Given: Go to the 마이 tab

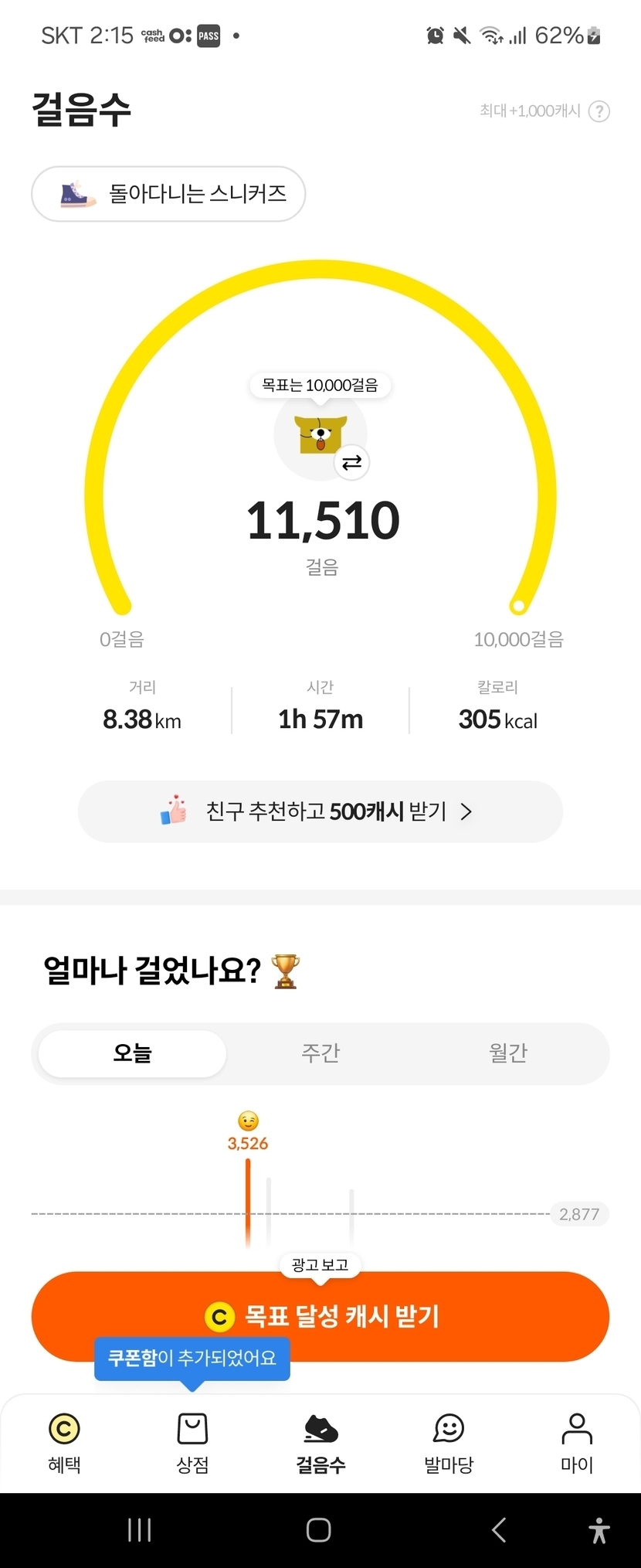Looking at the screenshot, I should [x=577, y=1442].
